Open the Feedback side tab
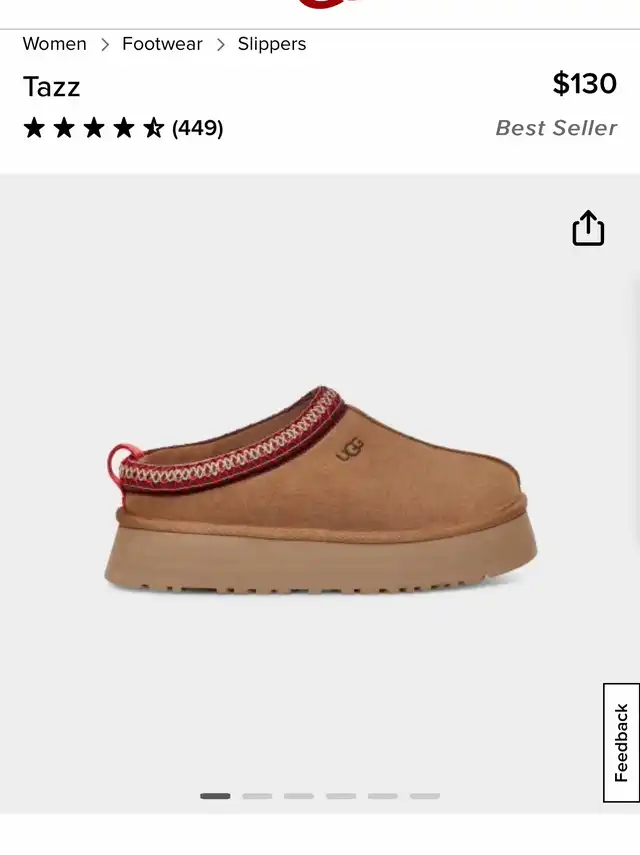640x855 pixels. 621,742
